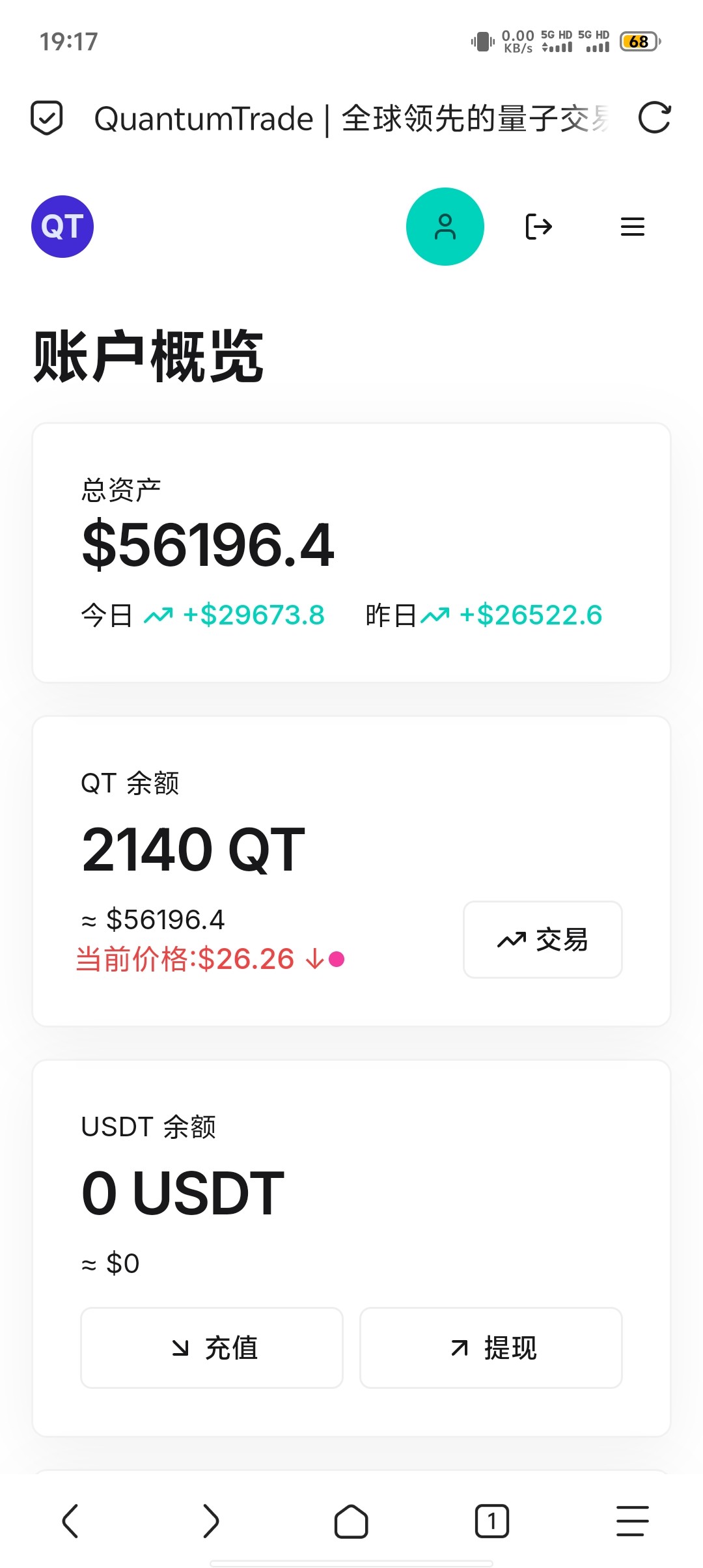Open the browser bottom menu
Image resolution: width=703 pixels, height=1568 pixels.
pyautogui.click(x=632, y=1521)
